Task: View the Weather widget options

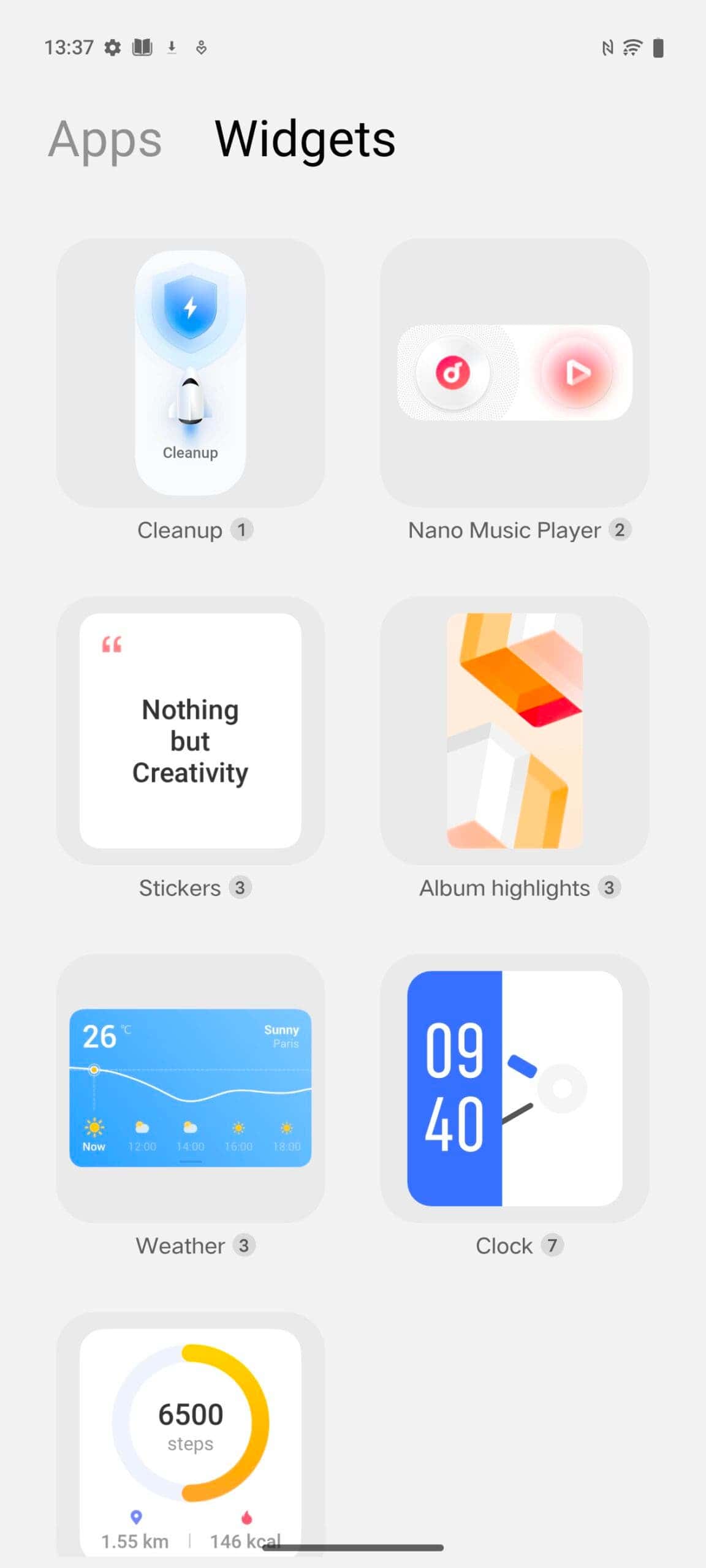Action: (x=191, y=1088)
